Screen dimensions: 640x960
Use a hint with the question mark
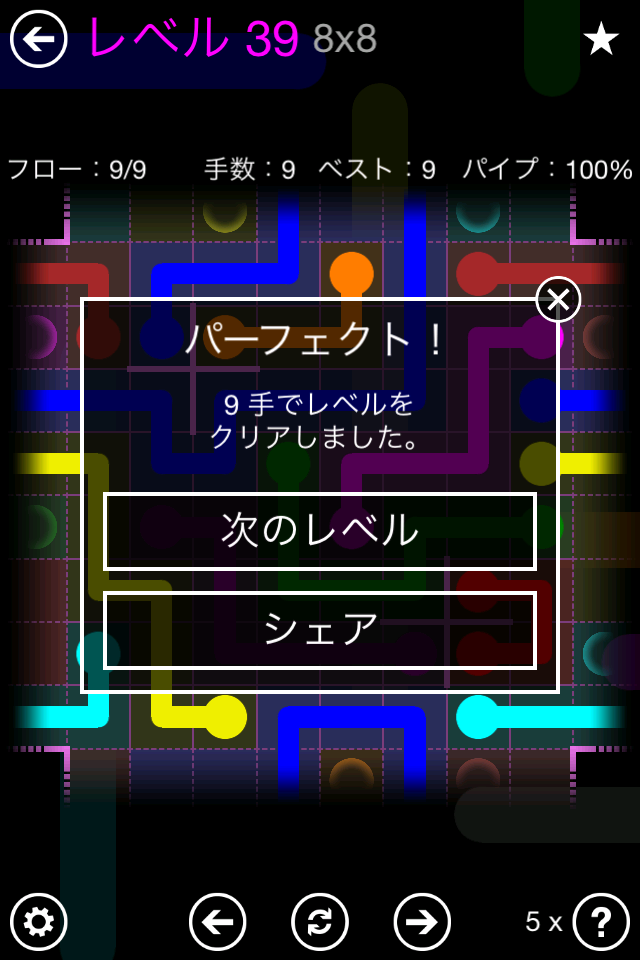tap(601, 921)
